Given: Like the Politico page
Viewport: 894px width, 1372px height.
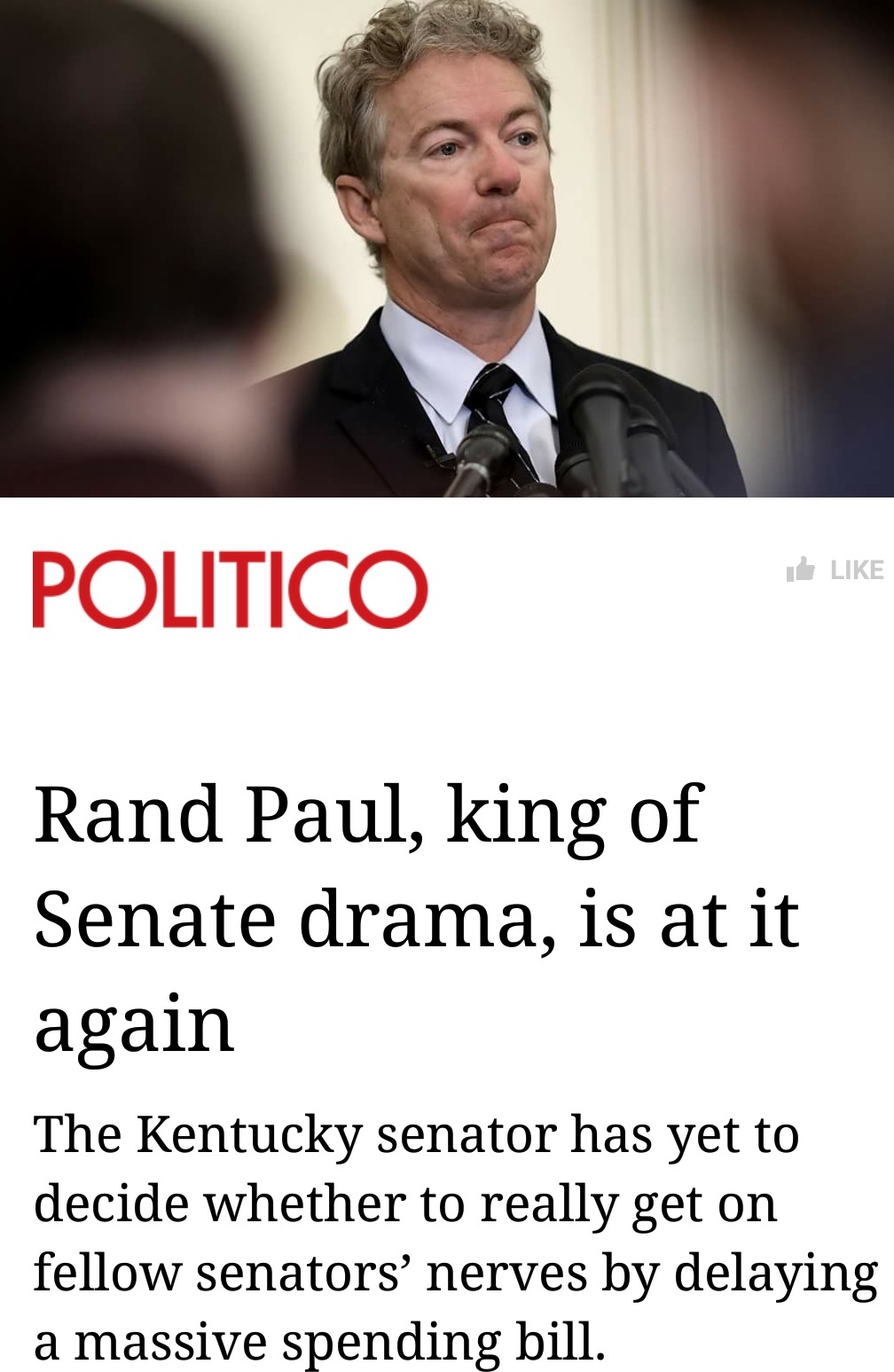Looking at the screenshot, I should [835, 569].
